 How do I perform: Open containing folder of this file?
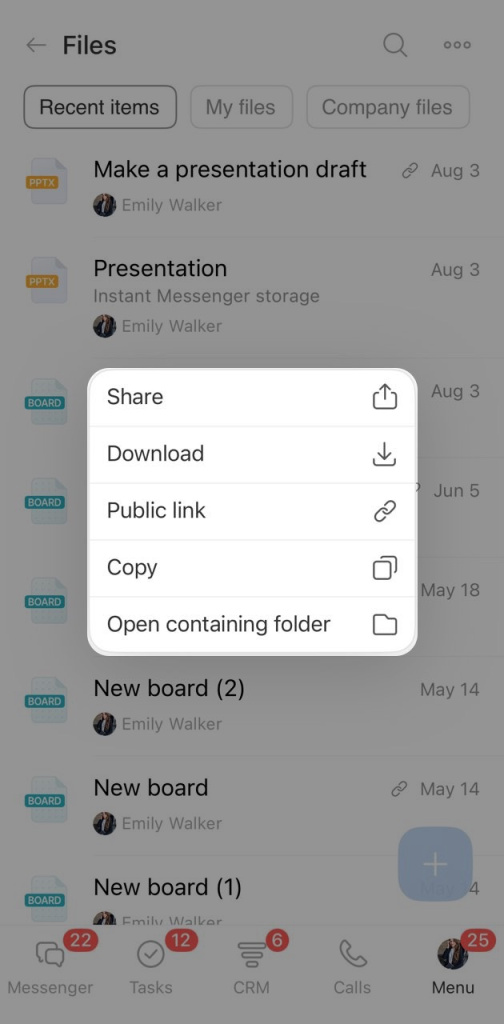[x=252, y=625]
